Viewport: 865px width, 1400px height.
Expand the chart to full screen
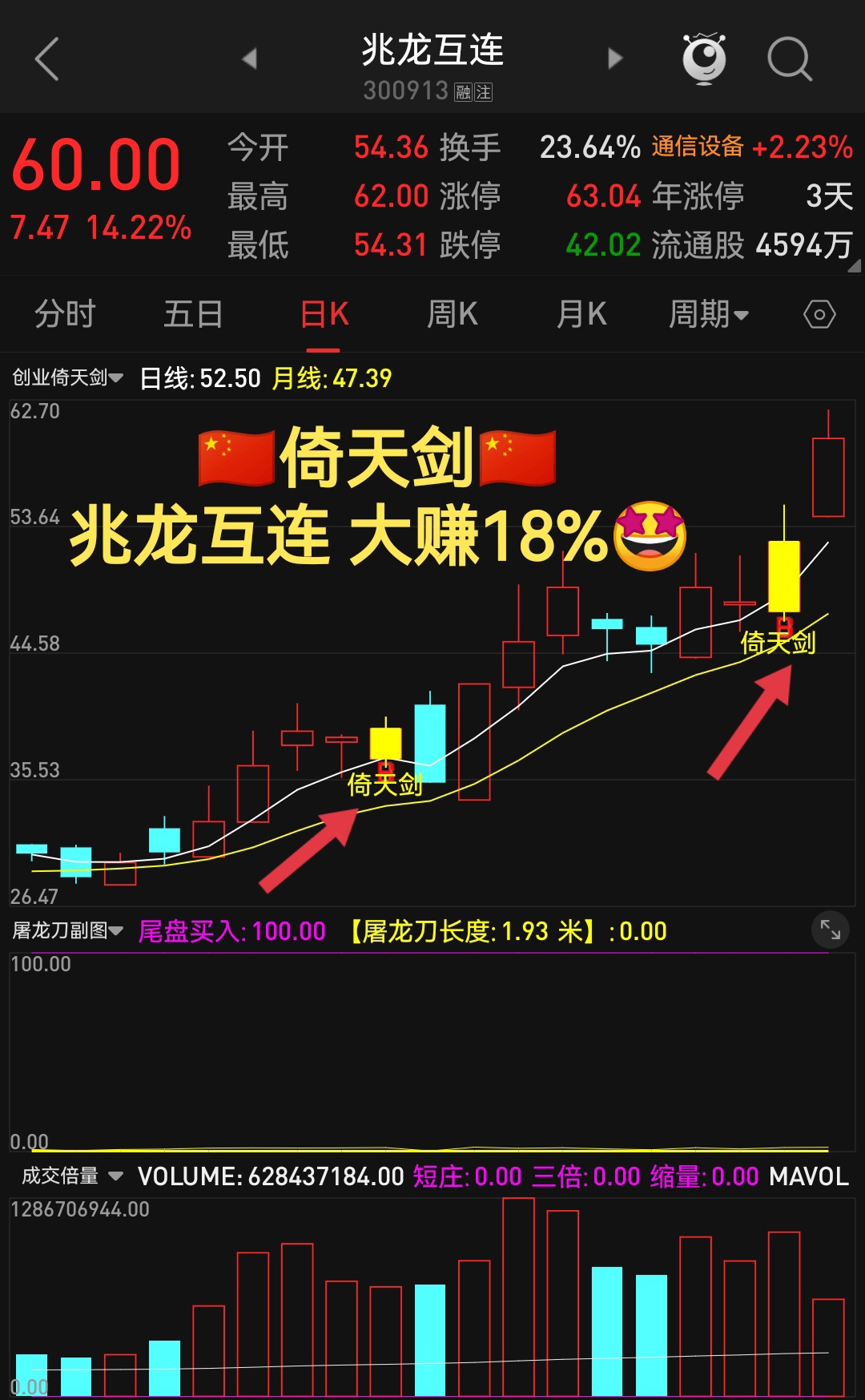(x=830, y=930)
